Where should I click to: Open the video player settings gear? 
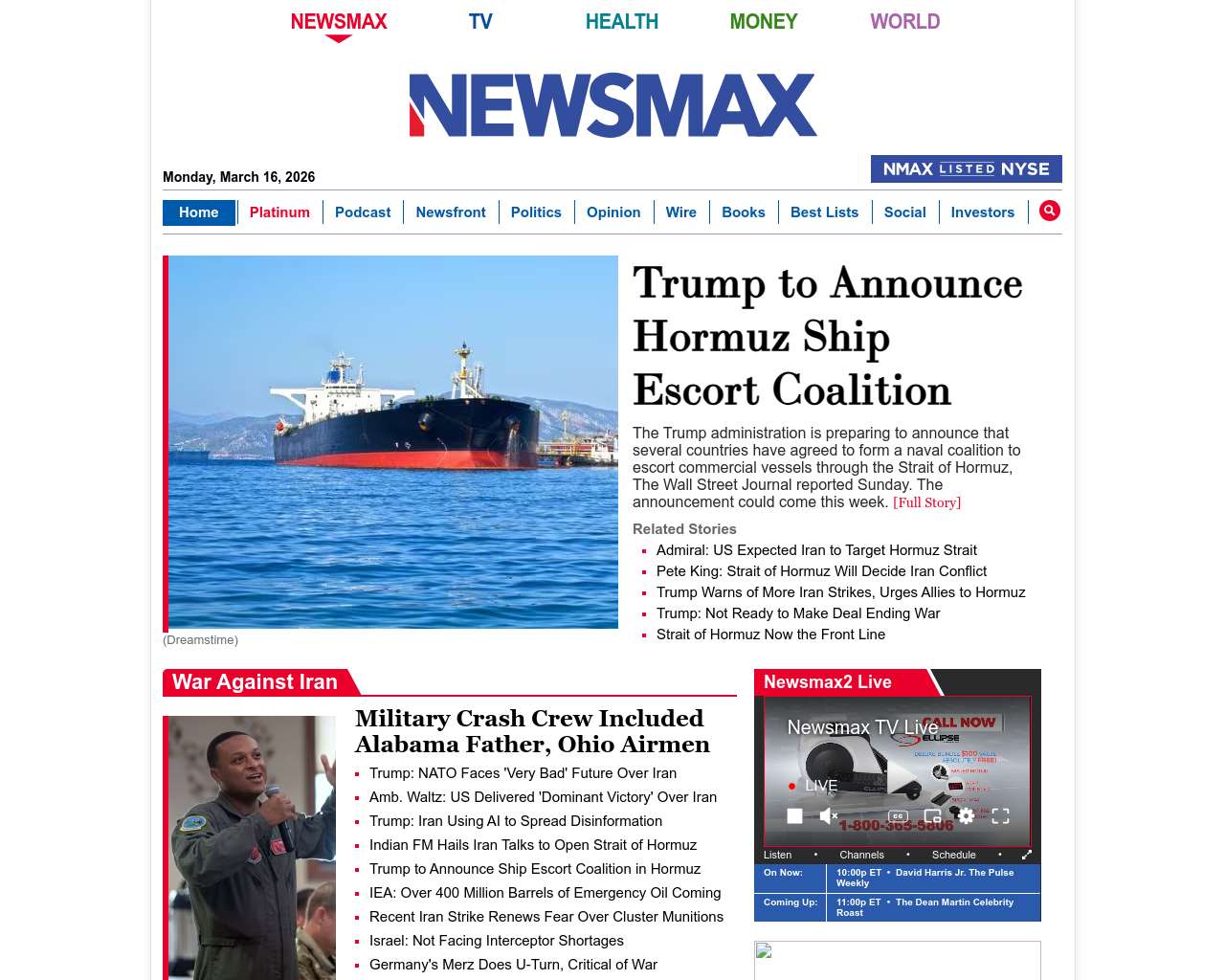pyautogui.click(x=966, y=815)
